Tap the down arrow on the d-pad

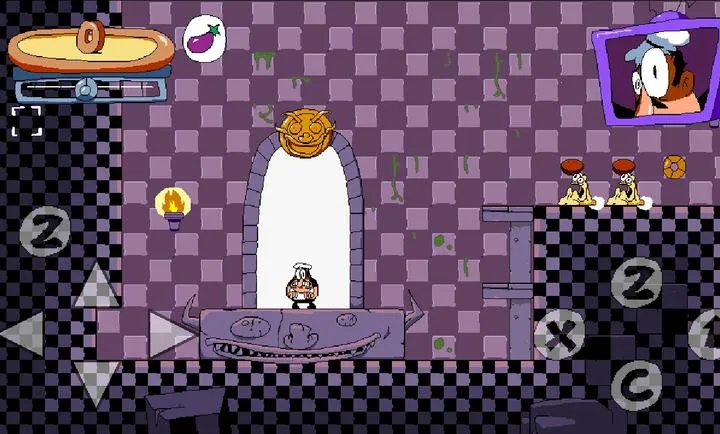click(x=97, y=379)
